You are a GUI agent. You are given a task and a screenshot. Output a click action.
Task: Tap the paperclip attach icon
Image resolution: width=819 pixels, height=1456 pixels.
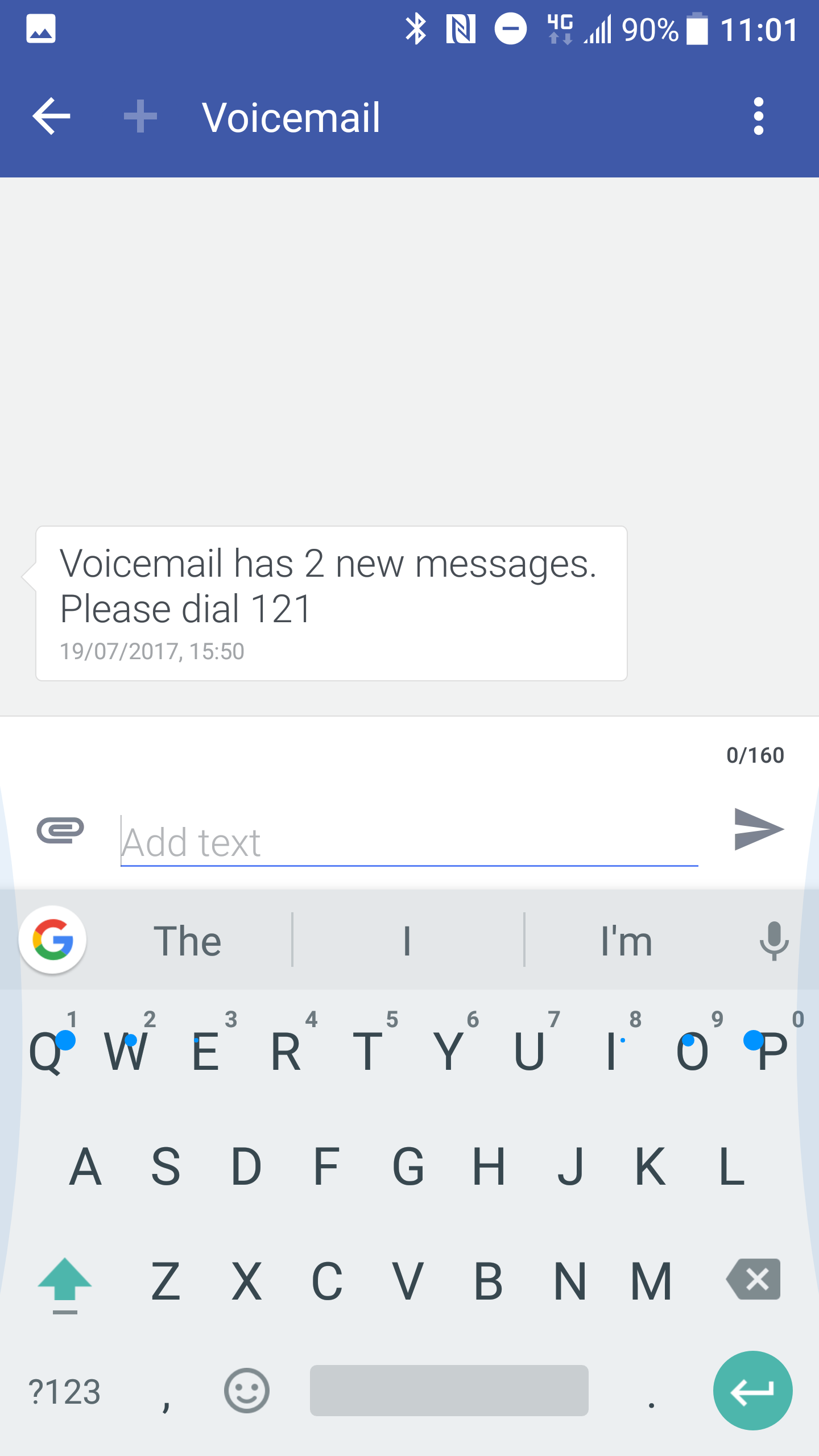[60, 830]
